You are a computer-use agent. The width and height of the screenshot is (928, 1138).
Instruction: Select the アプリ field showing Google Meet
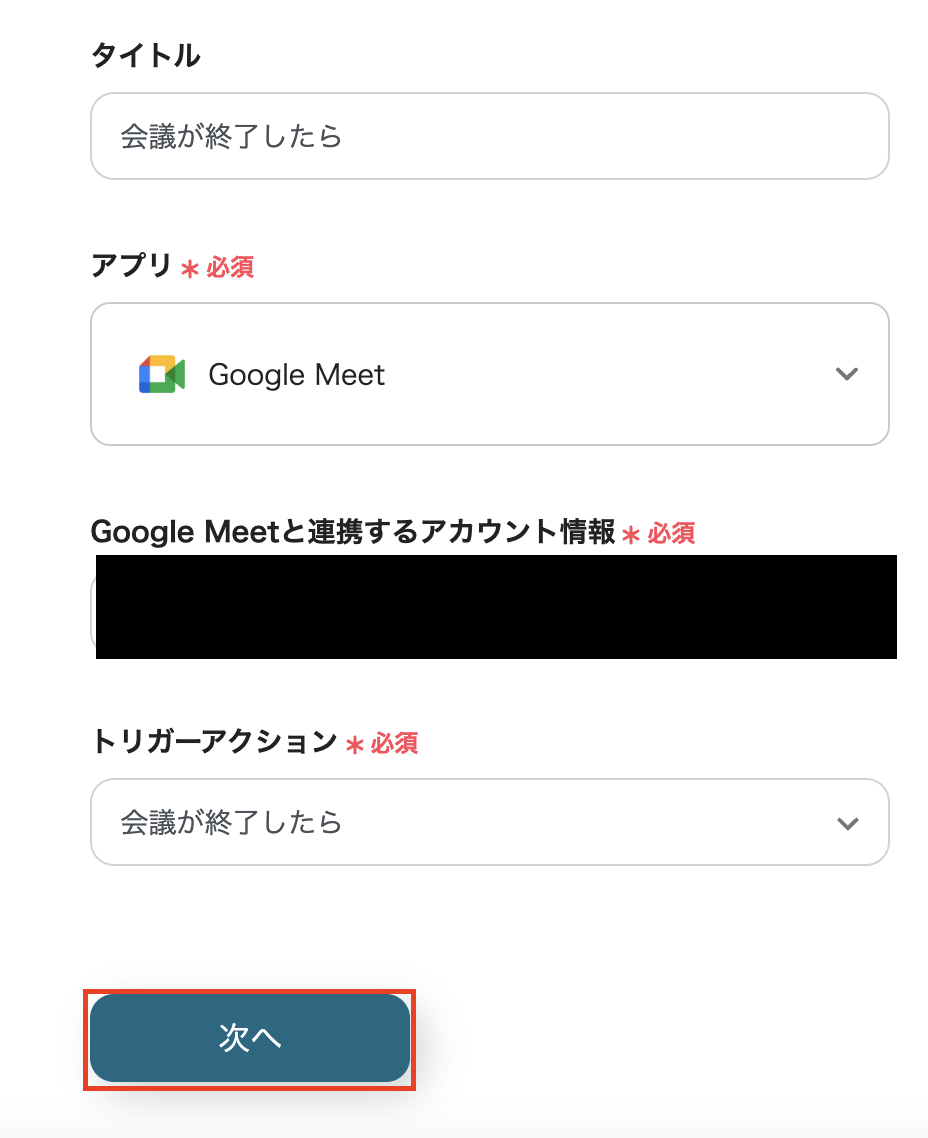pos(489,373)
